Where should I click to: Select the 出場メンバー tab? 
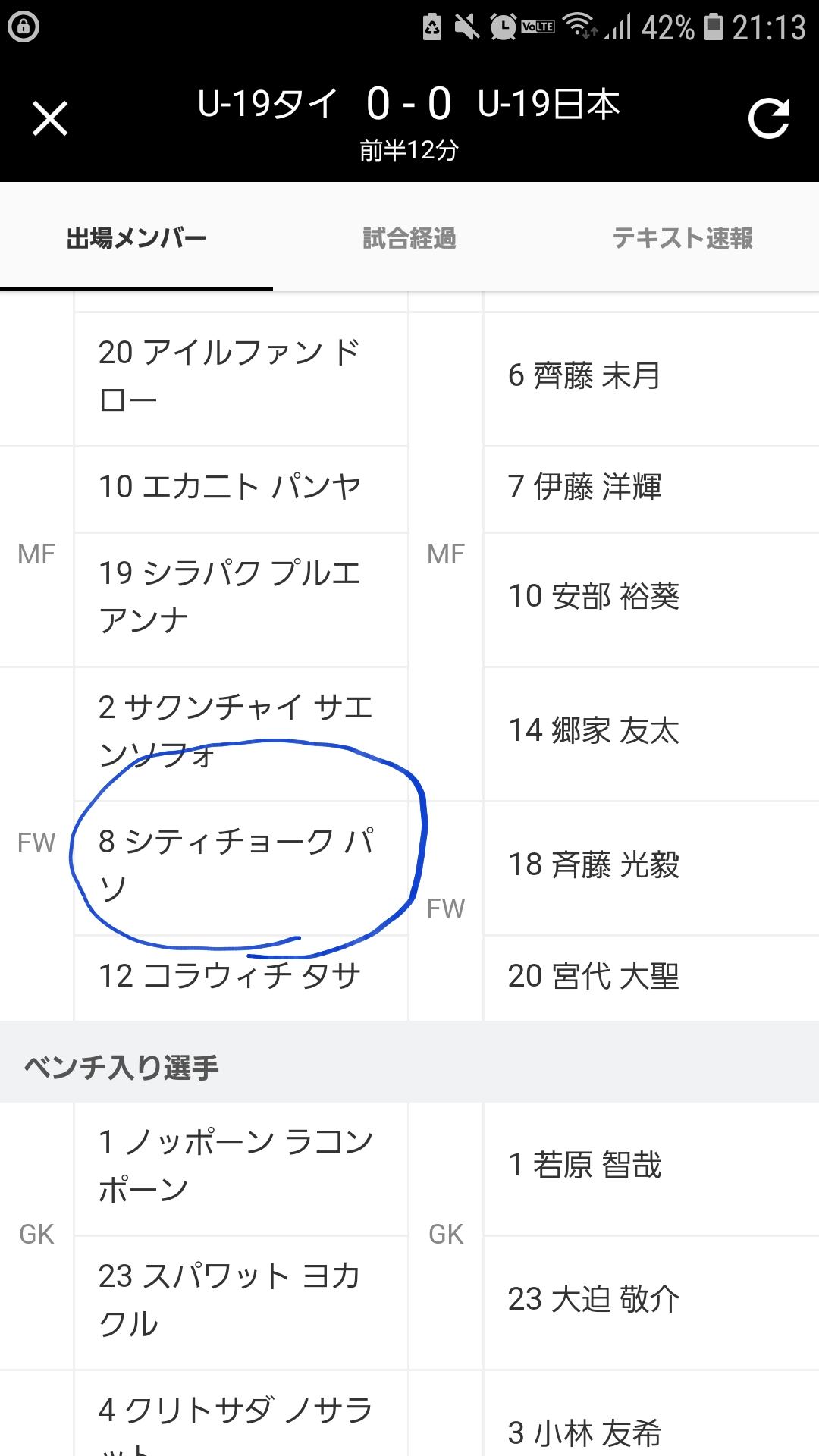pos(136,238)
